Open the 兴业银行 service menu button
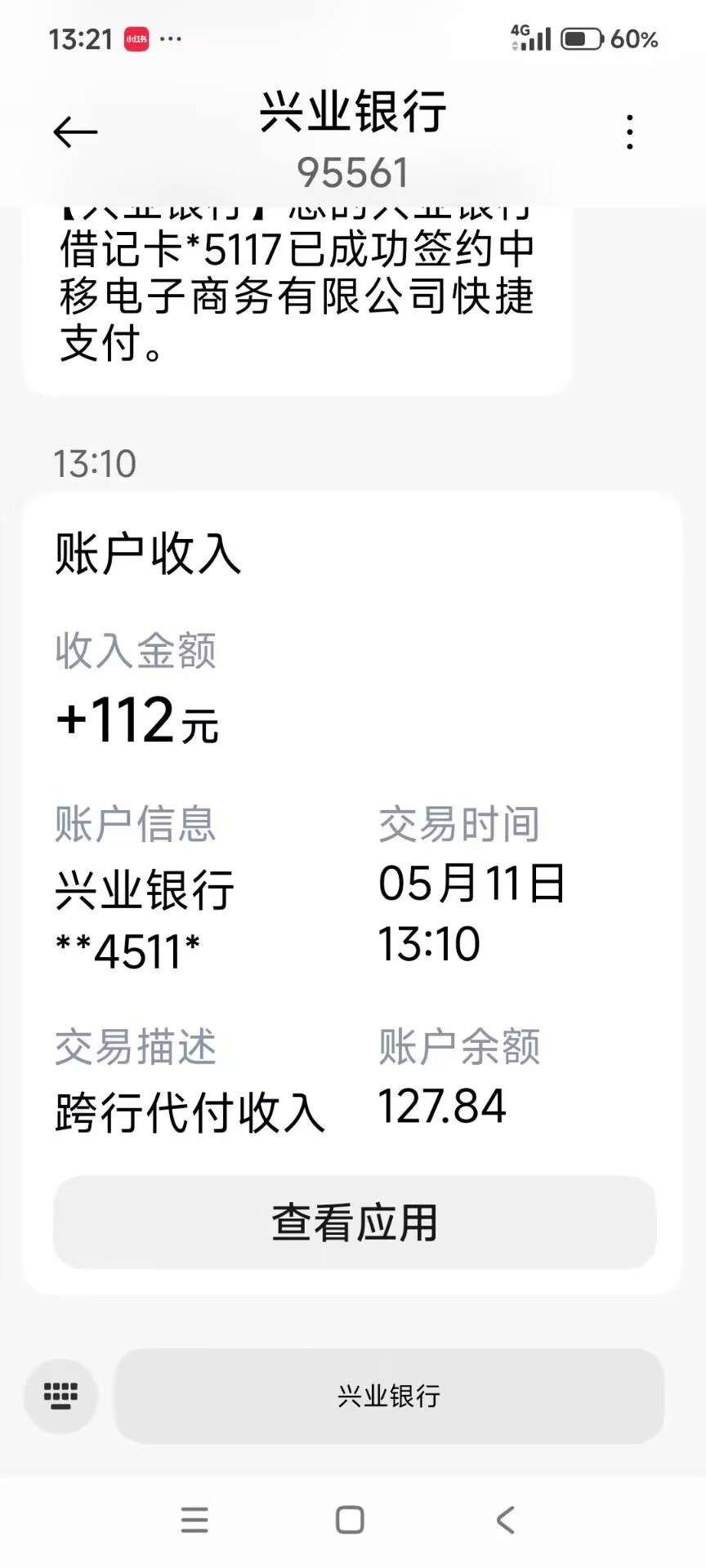Viewport: 706px width, 1568px height. (389, 1396)
